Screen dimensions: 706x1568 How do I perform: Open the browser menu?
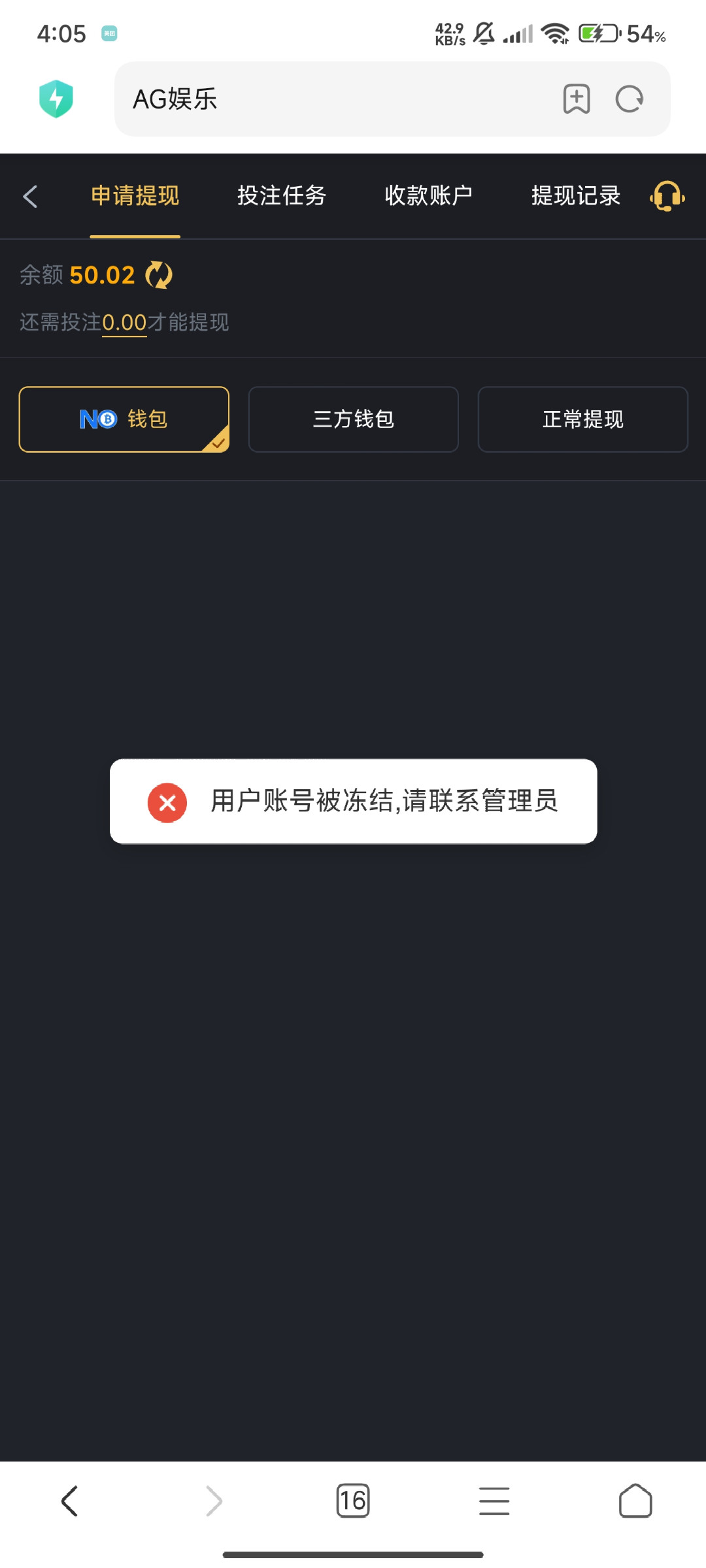pos(494,1501)
